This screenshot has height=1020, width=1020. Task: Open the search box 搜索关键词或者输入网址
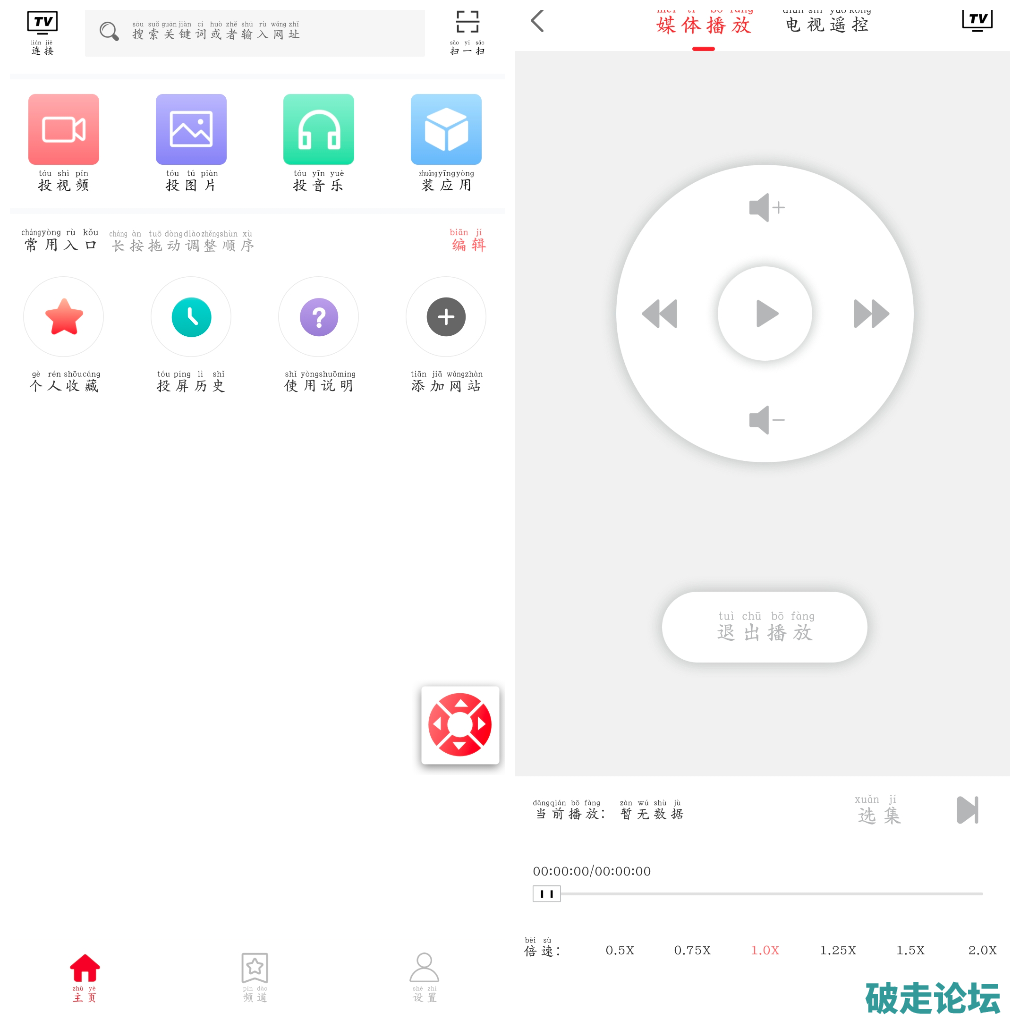point(255,33)
